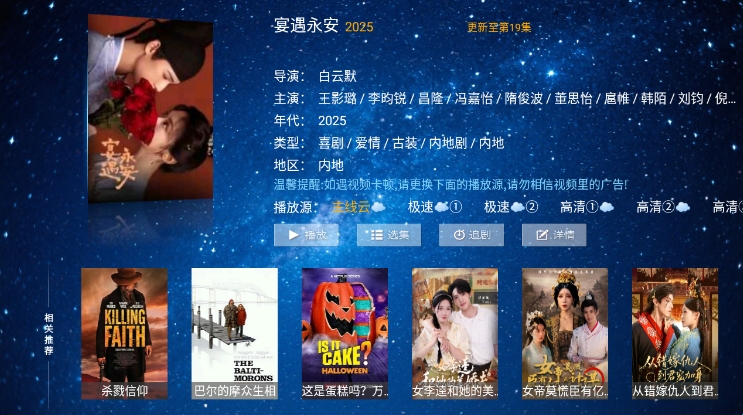Switch to playback source 极速①
This screenshot has width=743, height=415.
tap(434, 207)
